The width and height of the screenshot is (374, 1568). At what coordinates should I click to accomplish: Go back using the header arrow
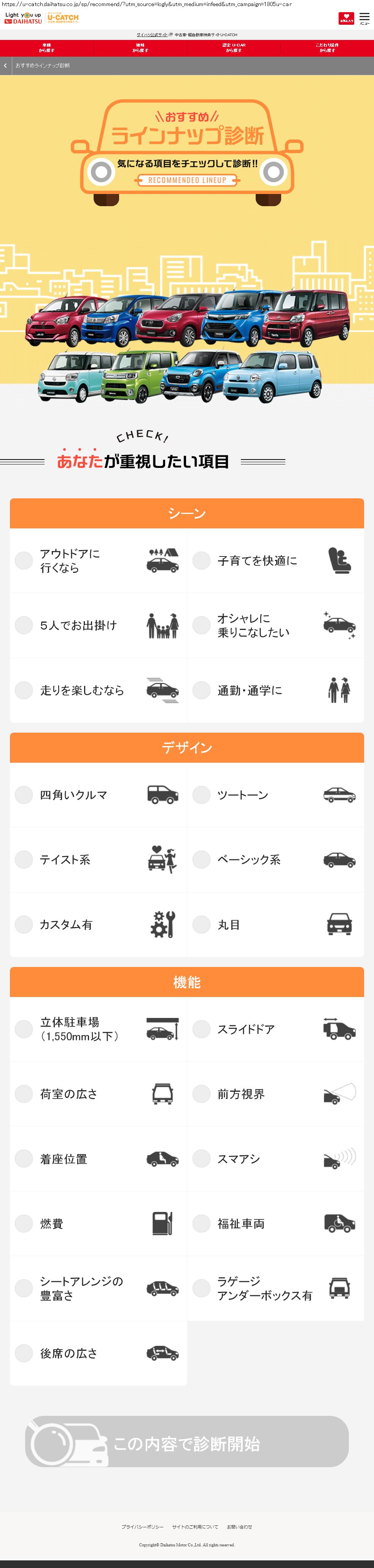point(5,65)
